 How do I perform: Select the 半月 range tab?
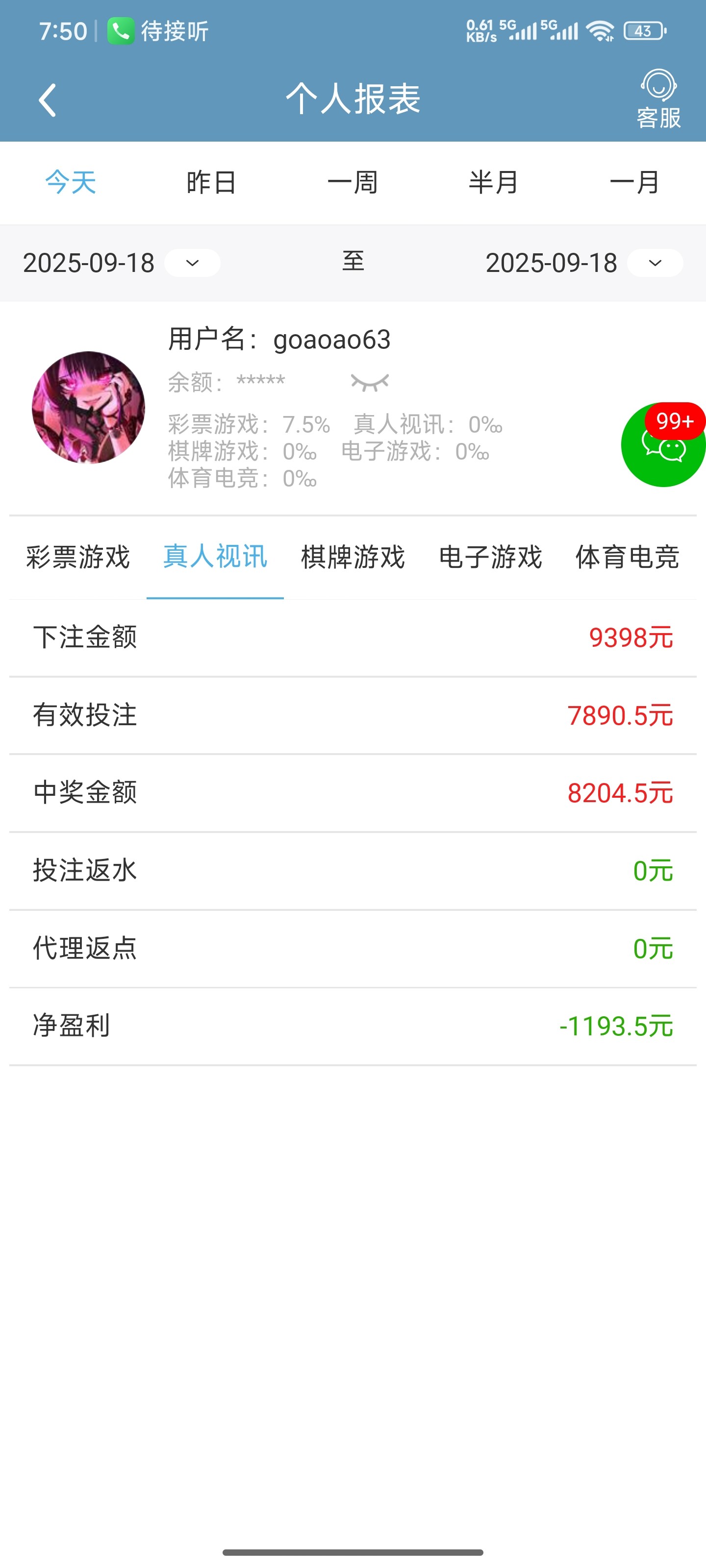493,183
